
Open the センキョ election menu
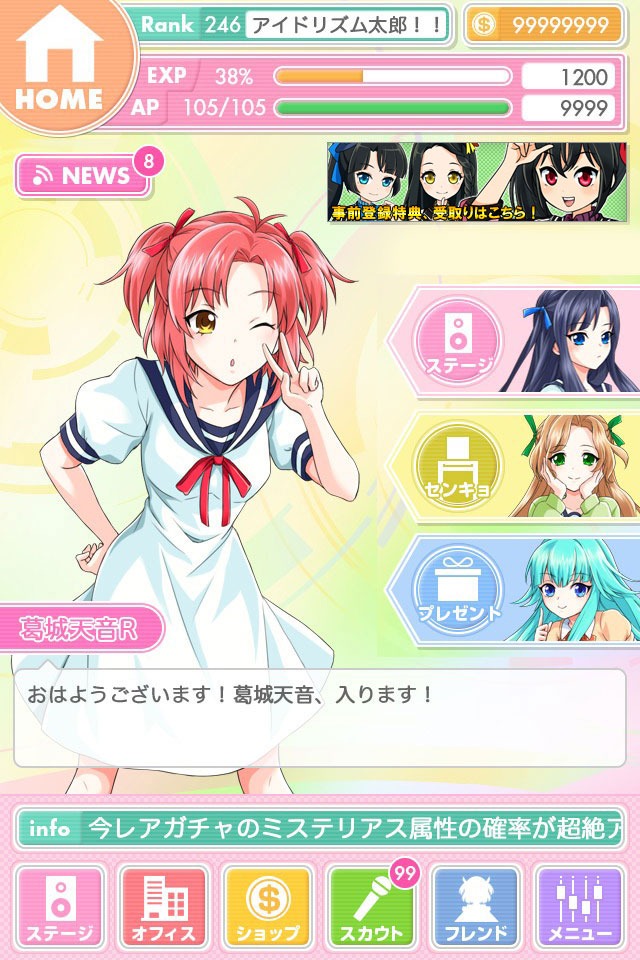coord(455,465)
